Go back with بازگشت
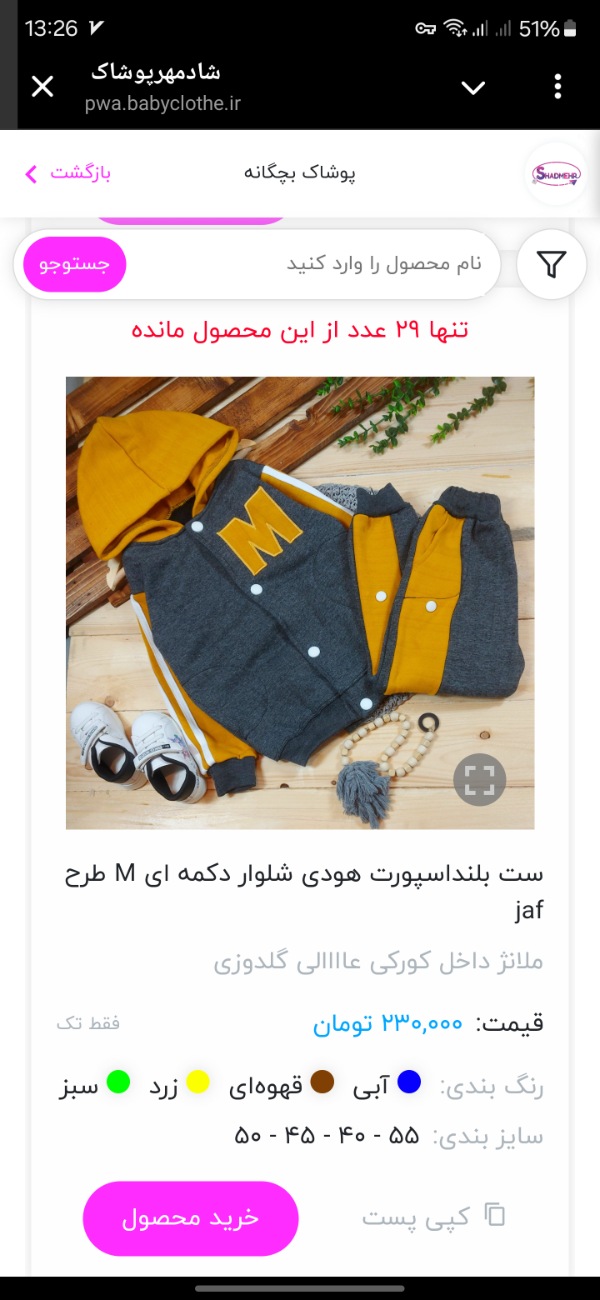 coord(67,173)
